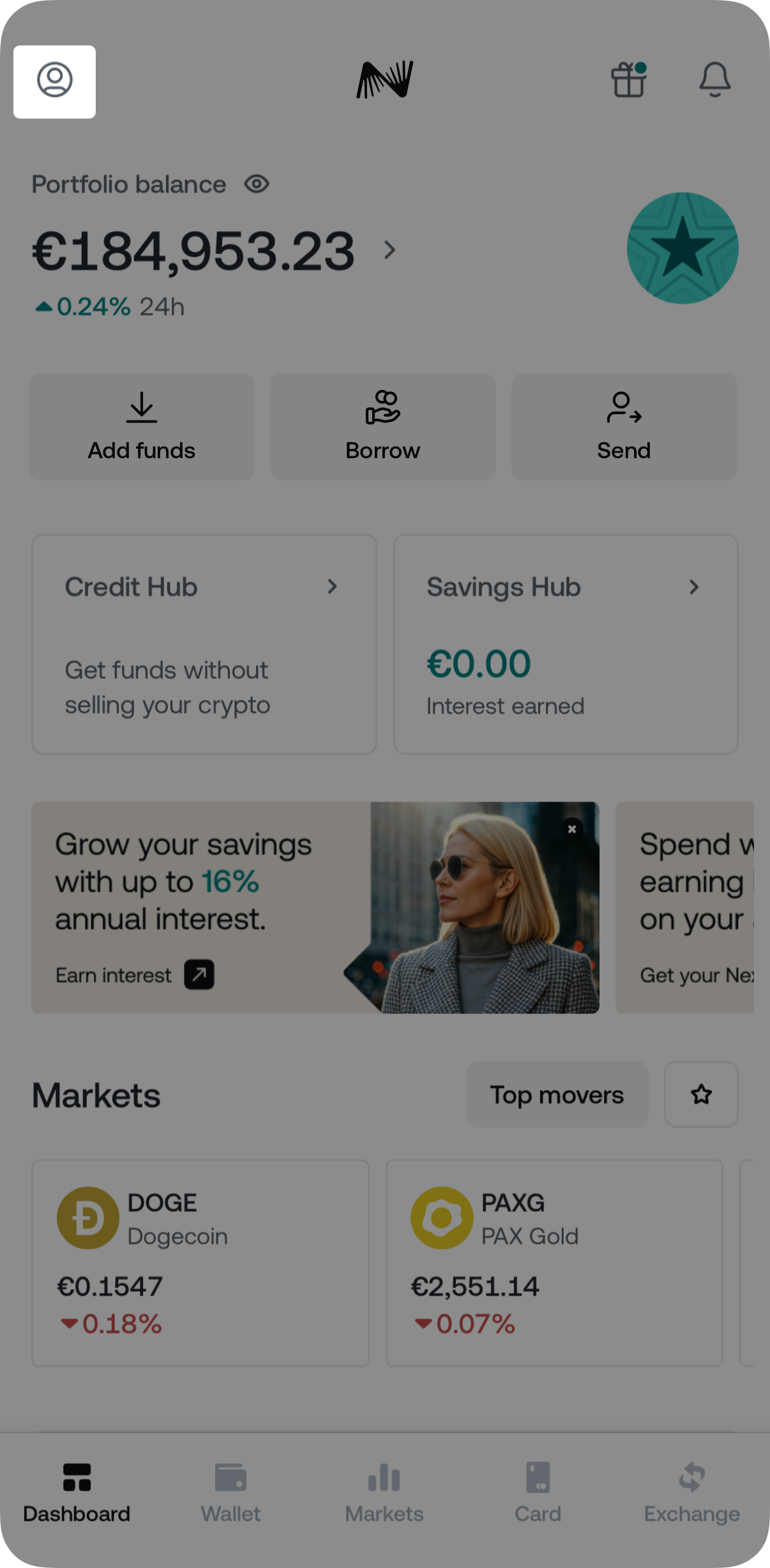Open the loyalty star badge
The width and height of the screenshot is (770, 1568).
683,248
